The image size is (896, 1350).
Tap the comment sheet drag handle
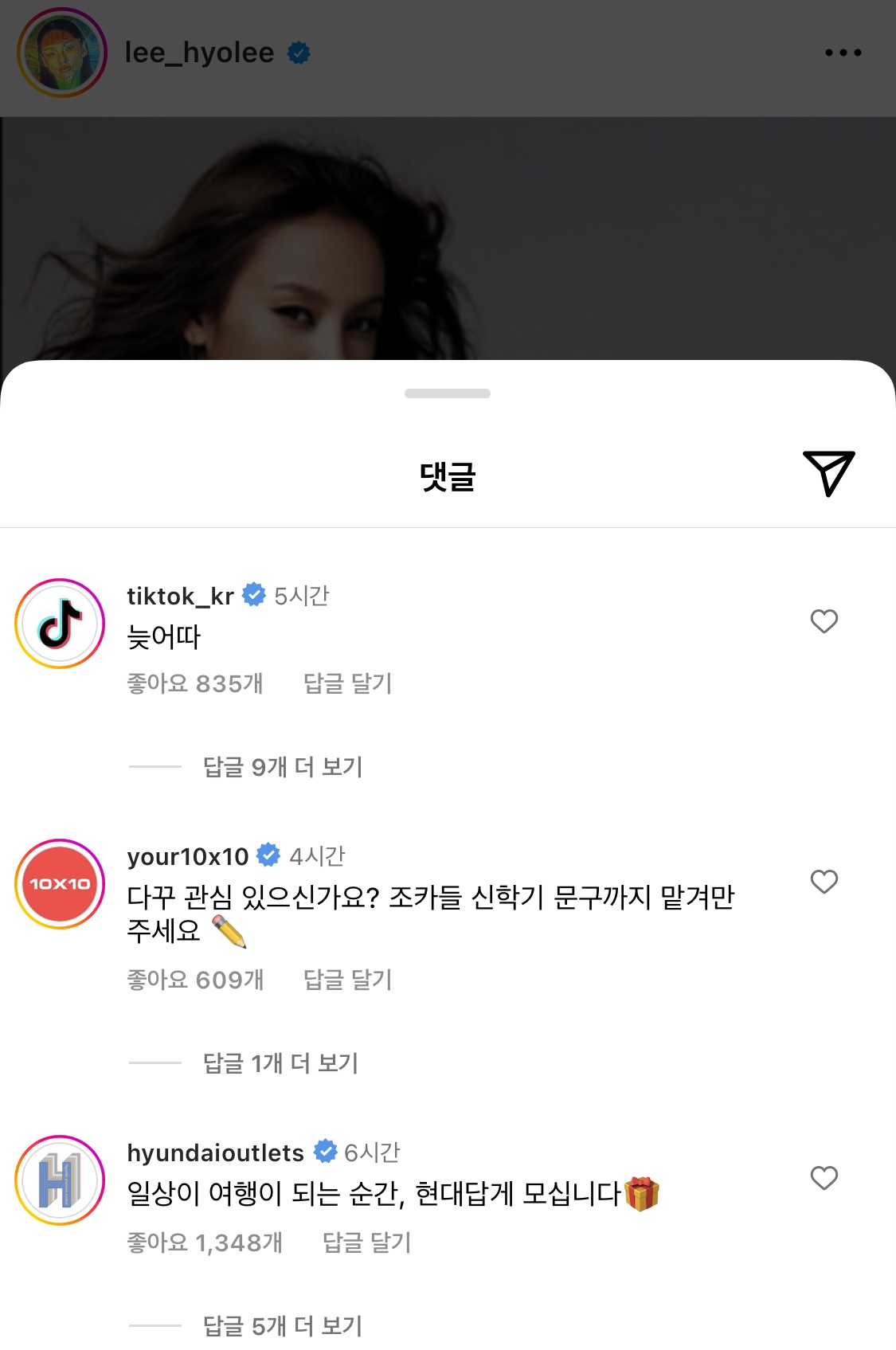tap(448, 393)
